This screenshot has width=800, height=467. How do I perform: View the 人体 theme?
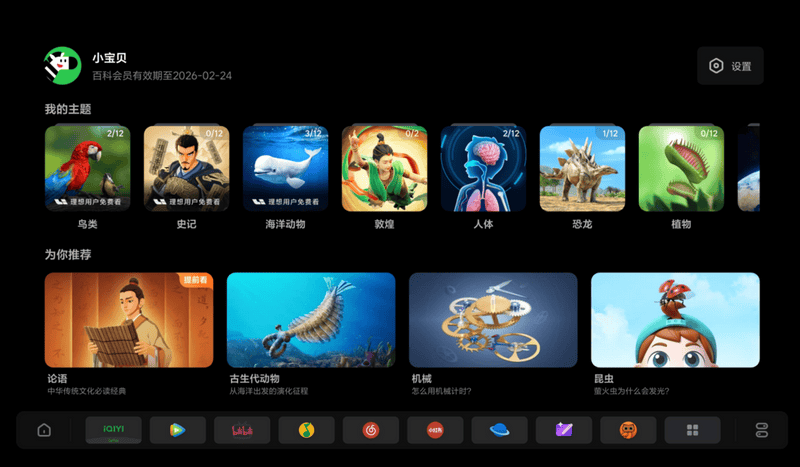pyautogui.click(x=483, y=168)
